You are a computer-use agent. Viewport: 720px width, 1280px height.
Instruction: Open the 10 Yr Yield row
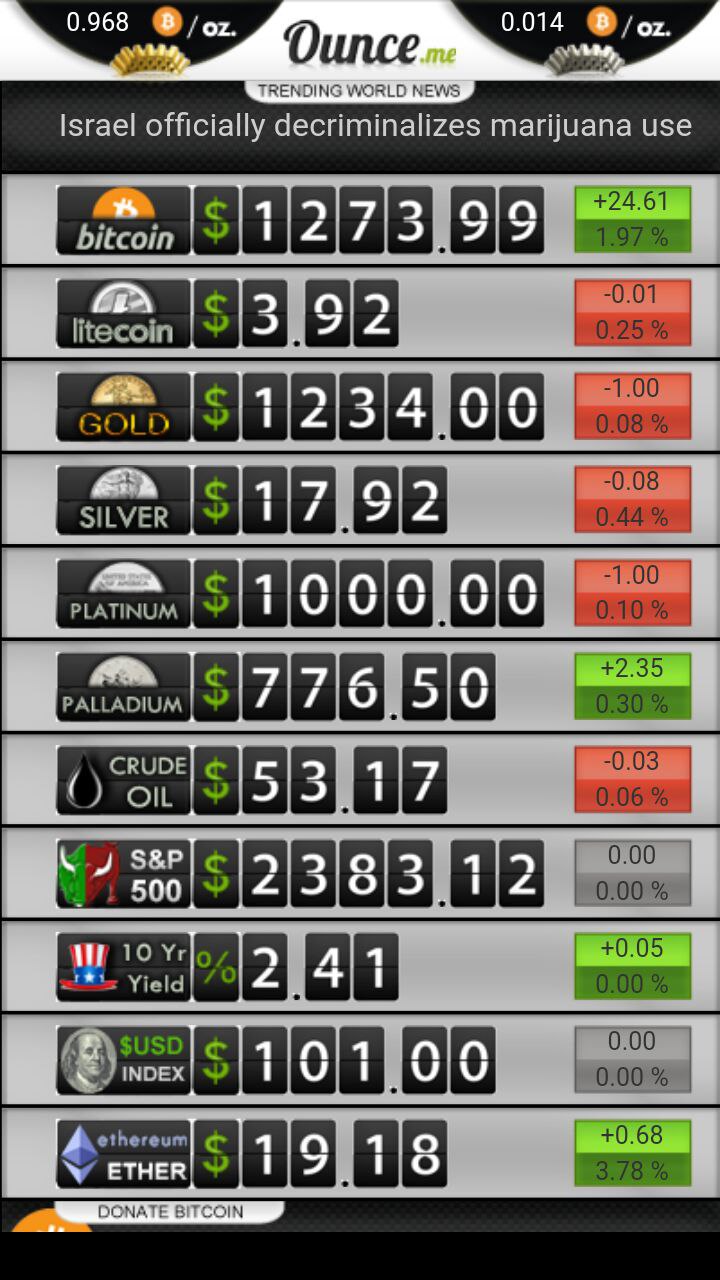(360, 967)
